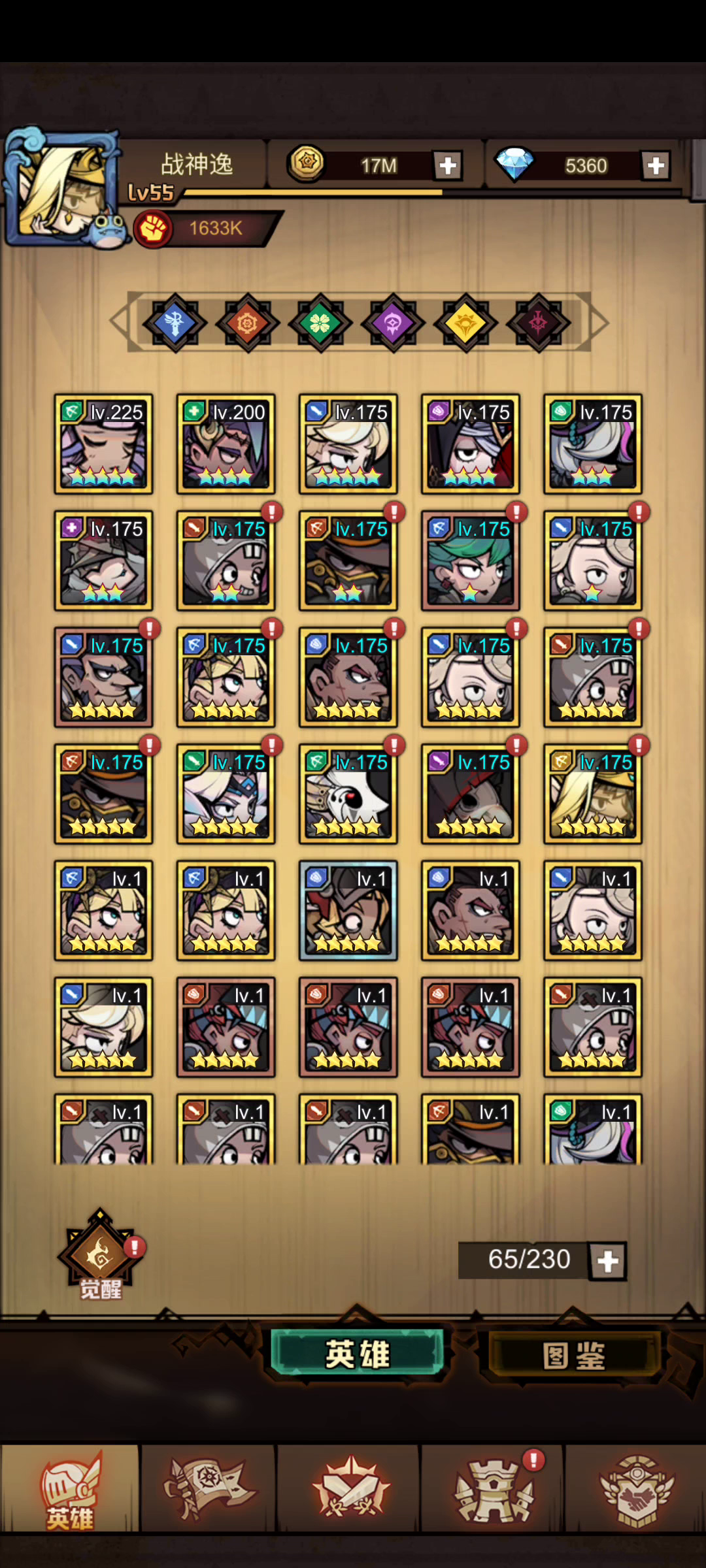Tap the right arrow of faction filter
Image resolution: width=706 pixels, height=1568 pixels.
[x=599, y=322]
